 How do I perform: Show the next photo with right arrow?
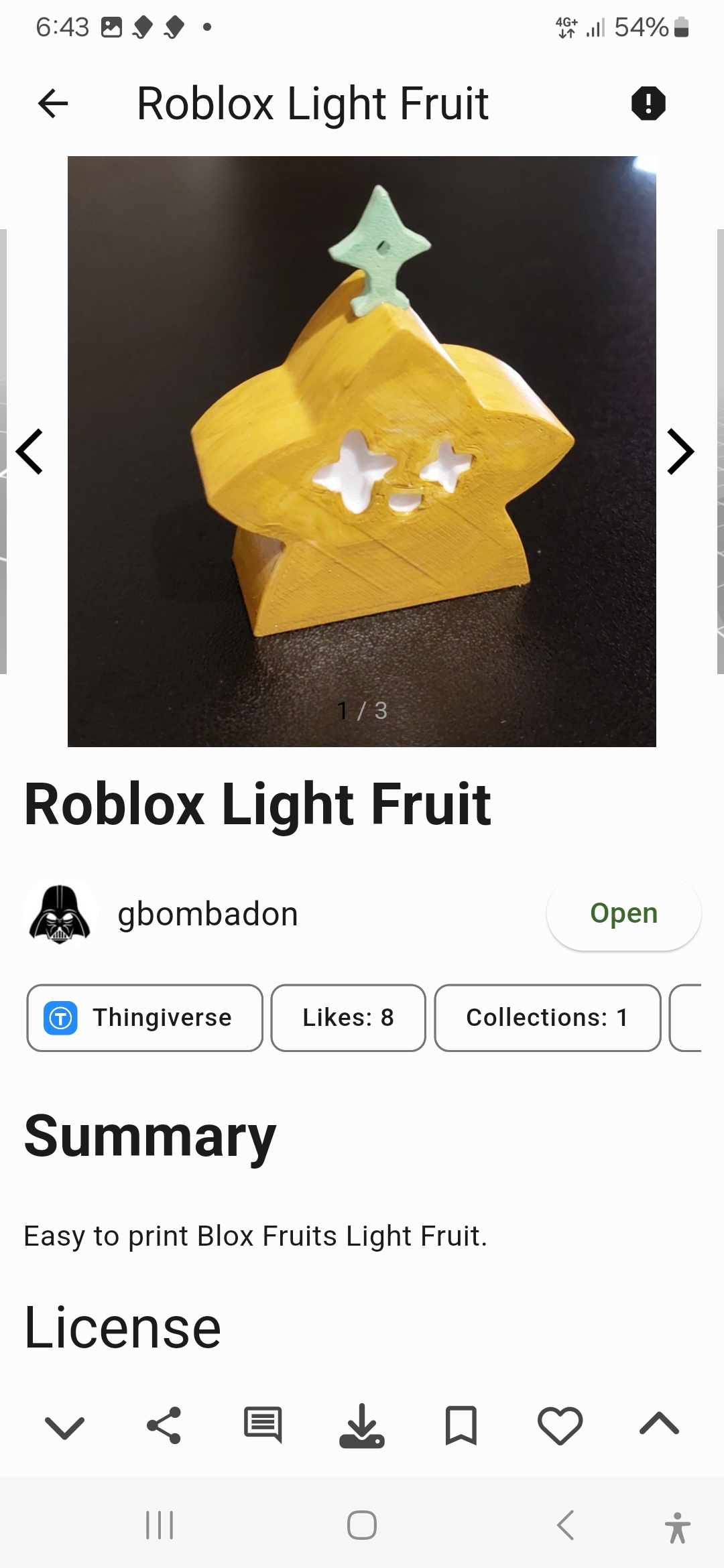(x=681, y=451)
